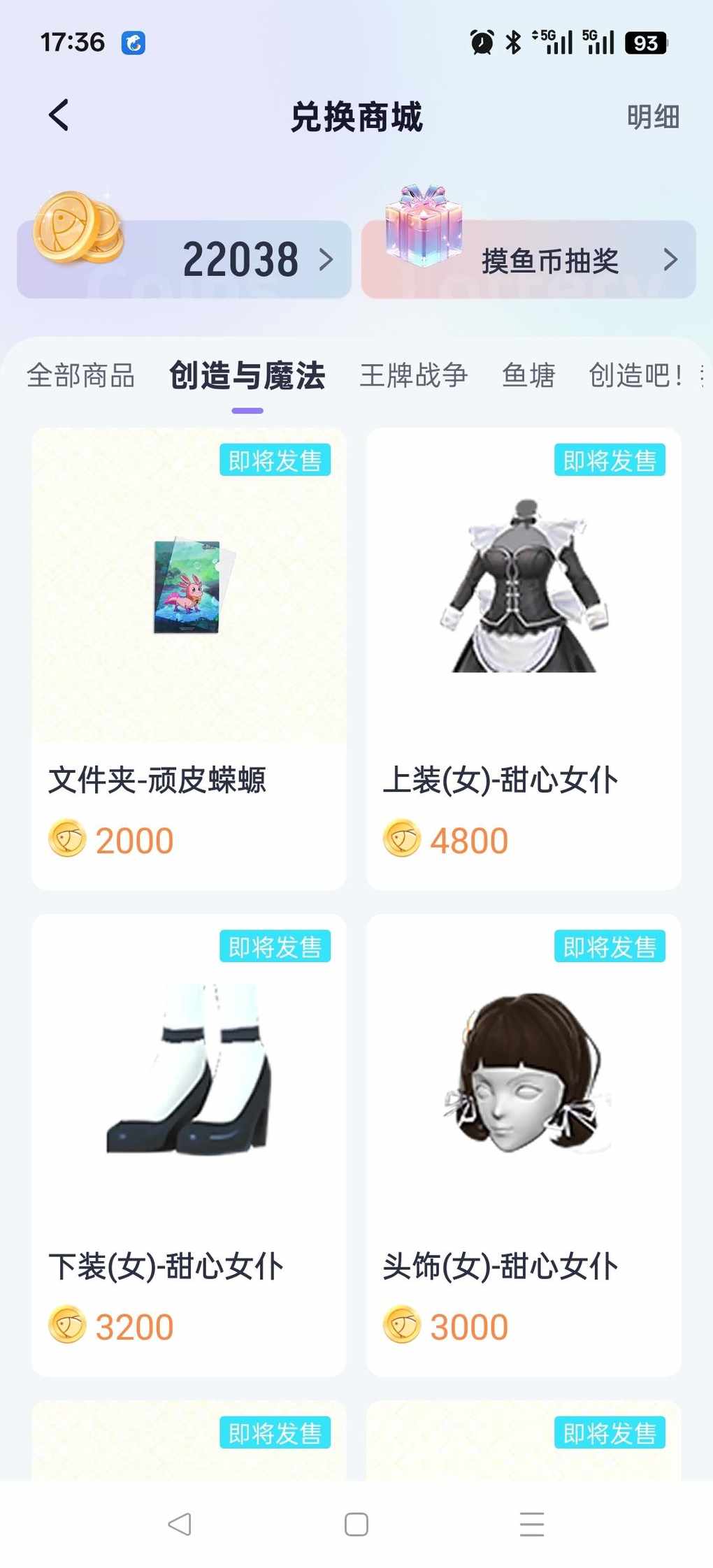Tap the system home button

(356, 1524)
